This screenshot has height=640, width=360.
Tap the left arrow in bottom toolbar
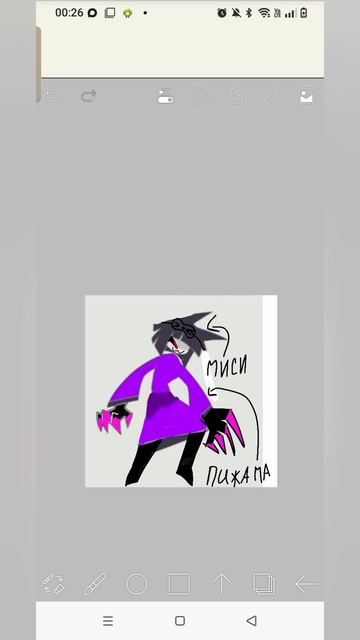tap(306, 584)
